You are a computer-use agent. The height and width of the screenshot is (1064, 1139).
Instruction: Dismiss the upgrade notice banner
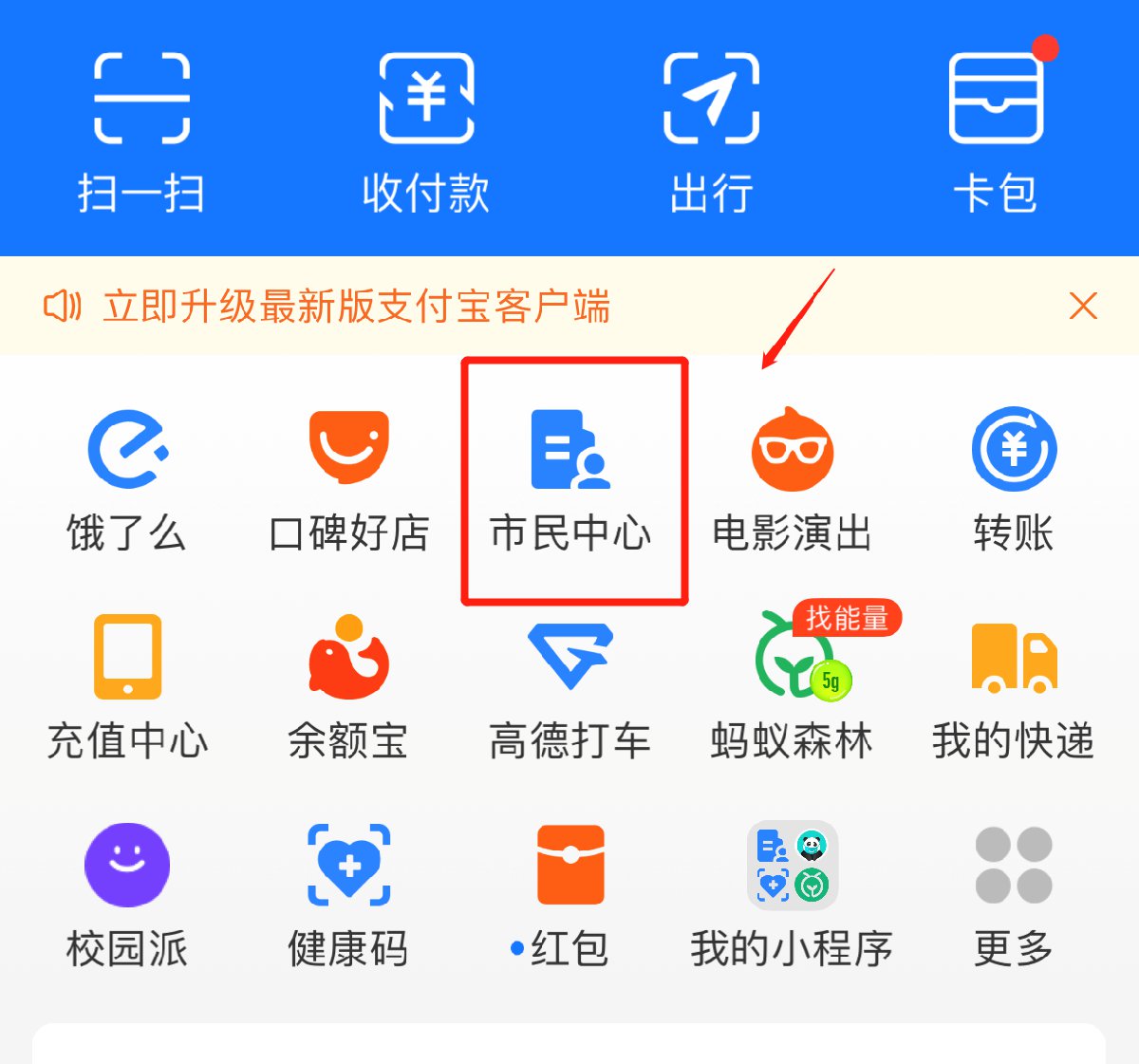[x=1083, y=307]
